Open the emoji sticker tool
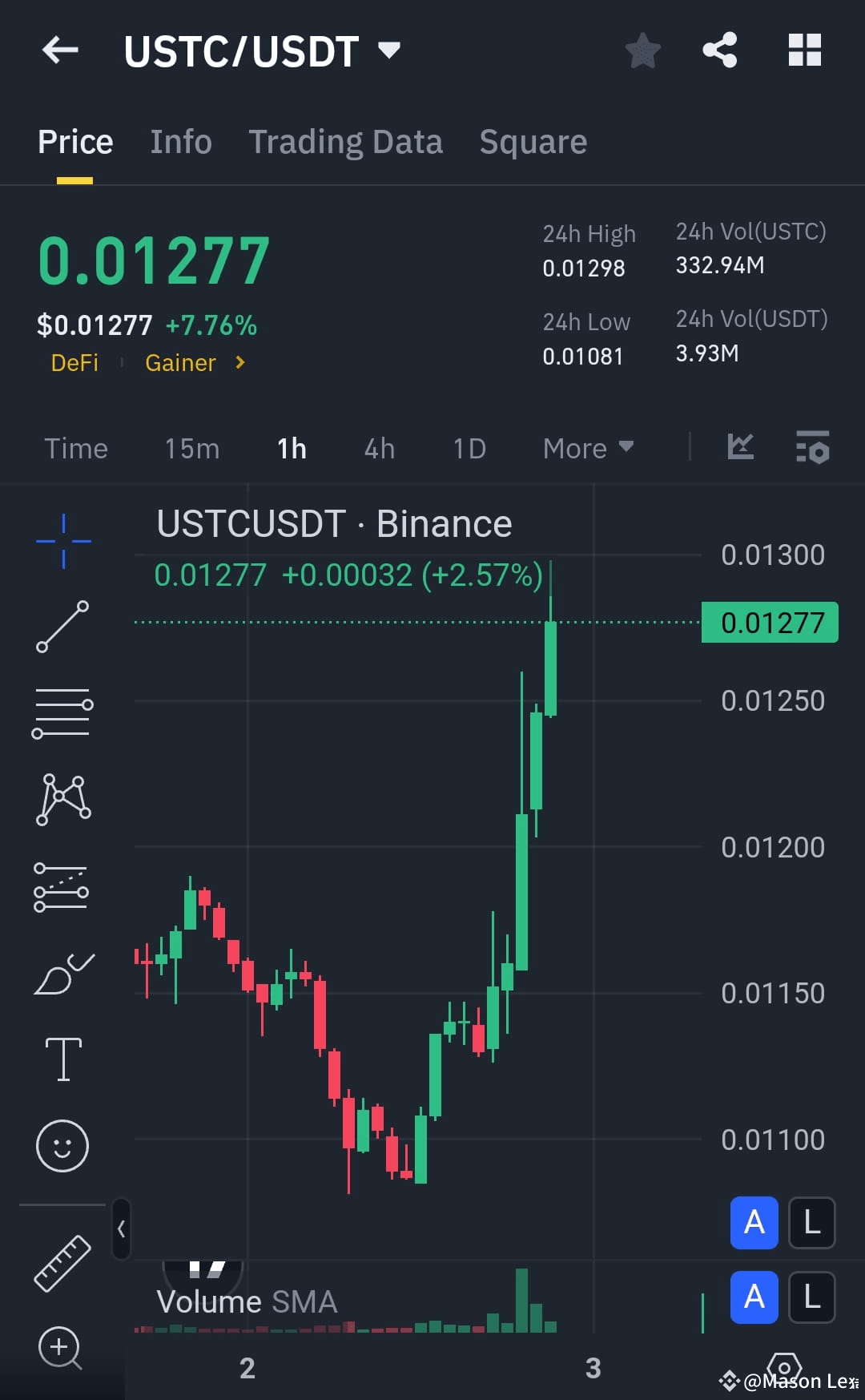Screen dimensions: 865x1400 pos(62,1146)
